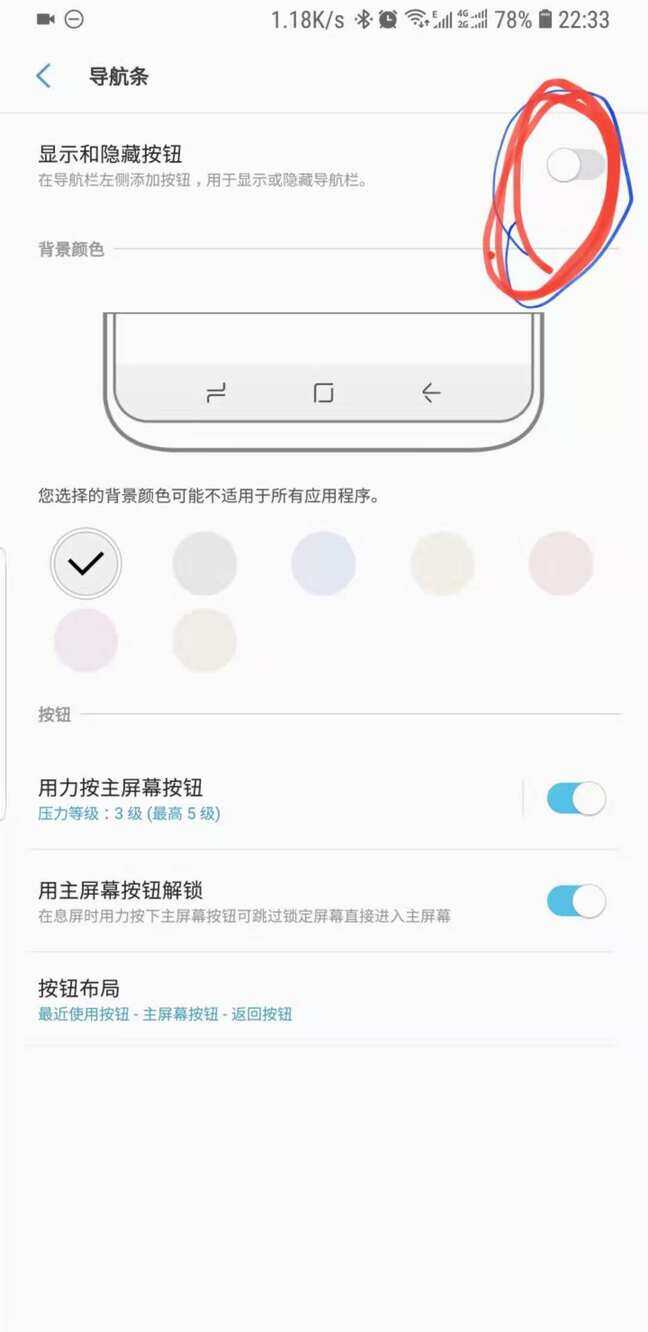Open the 按钮布局 setting
This screenshot has width=648, height=1332.
[300, 1000]
